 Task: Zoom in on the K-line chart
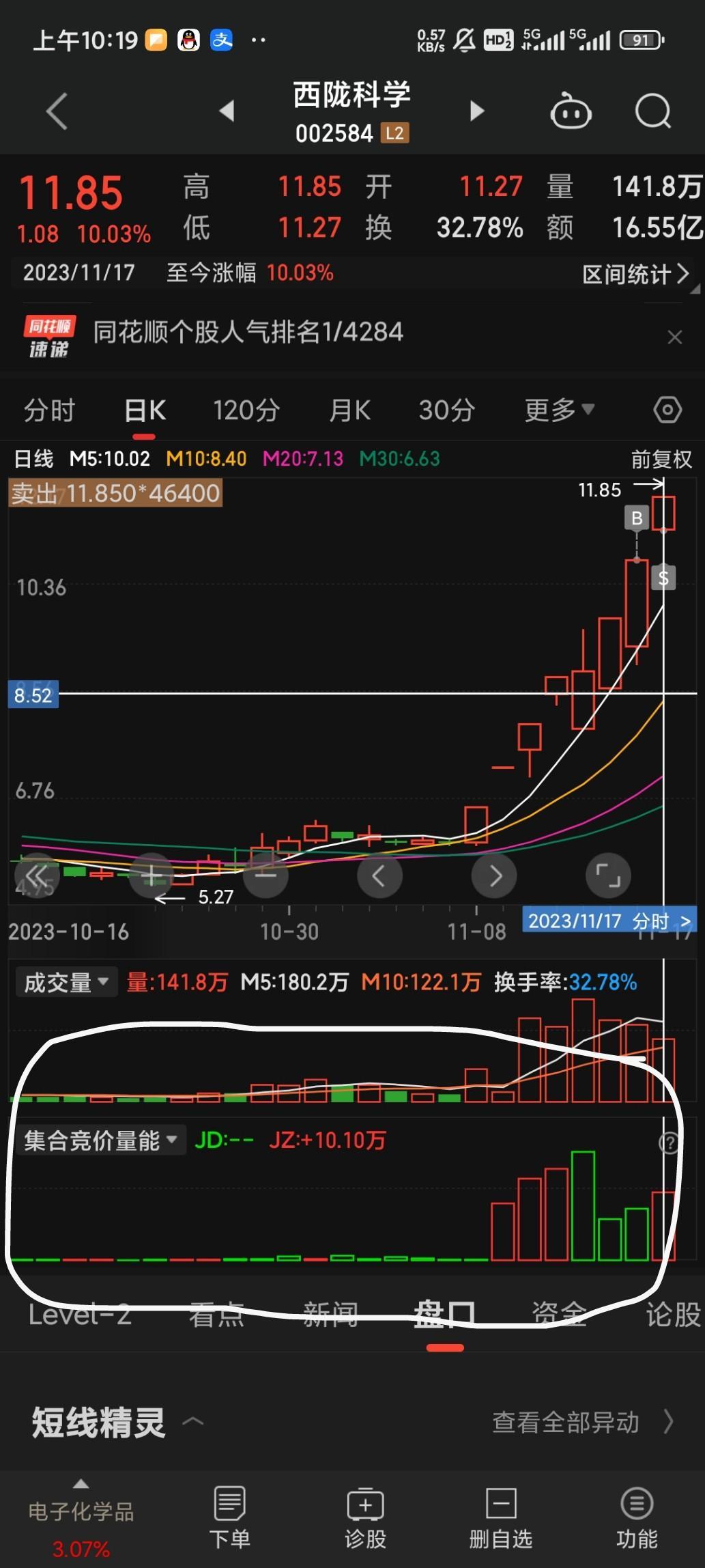pos(152,876)
